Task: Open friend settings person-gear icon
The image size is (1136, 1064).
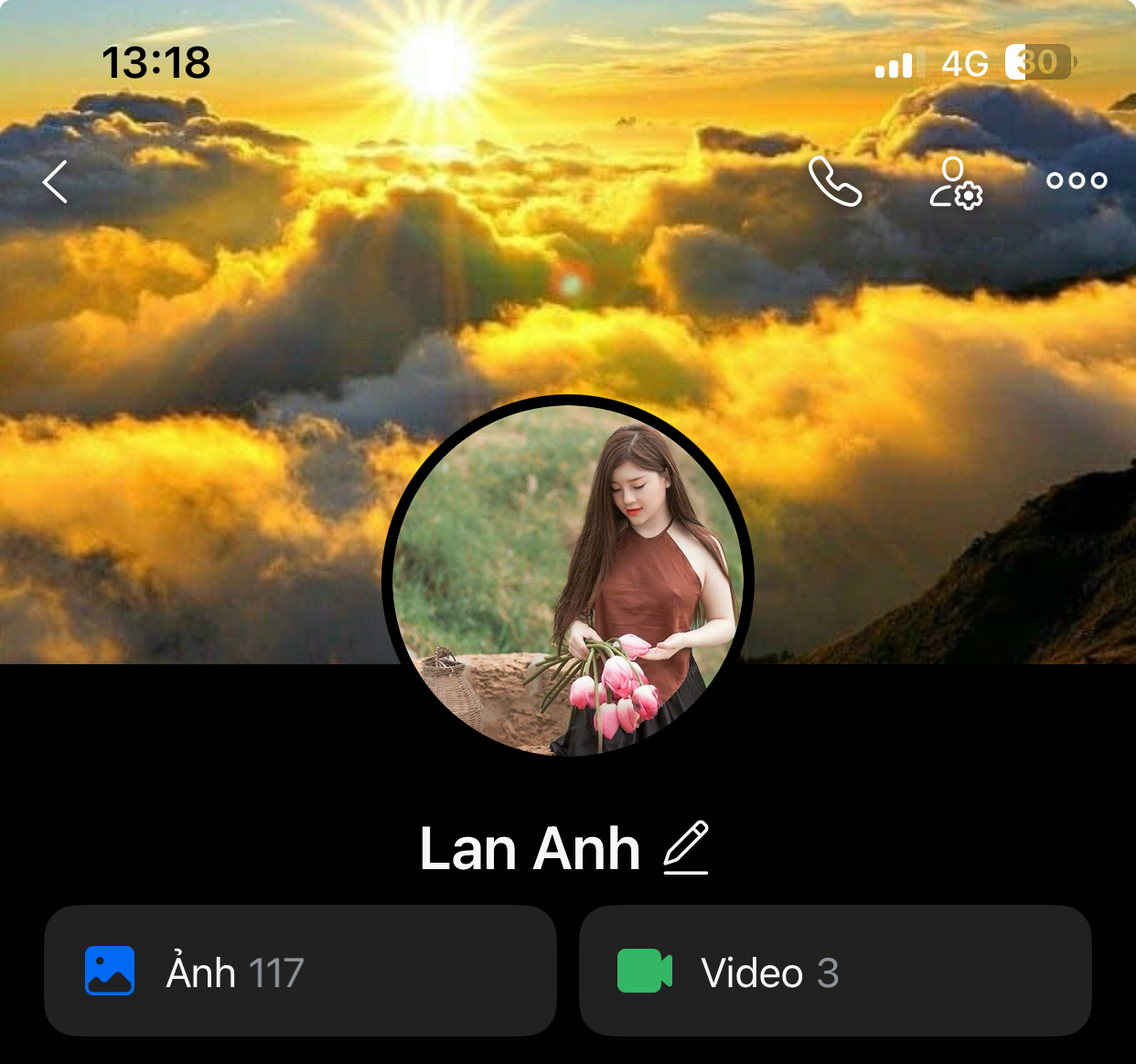Action: [956, 183]
